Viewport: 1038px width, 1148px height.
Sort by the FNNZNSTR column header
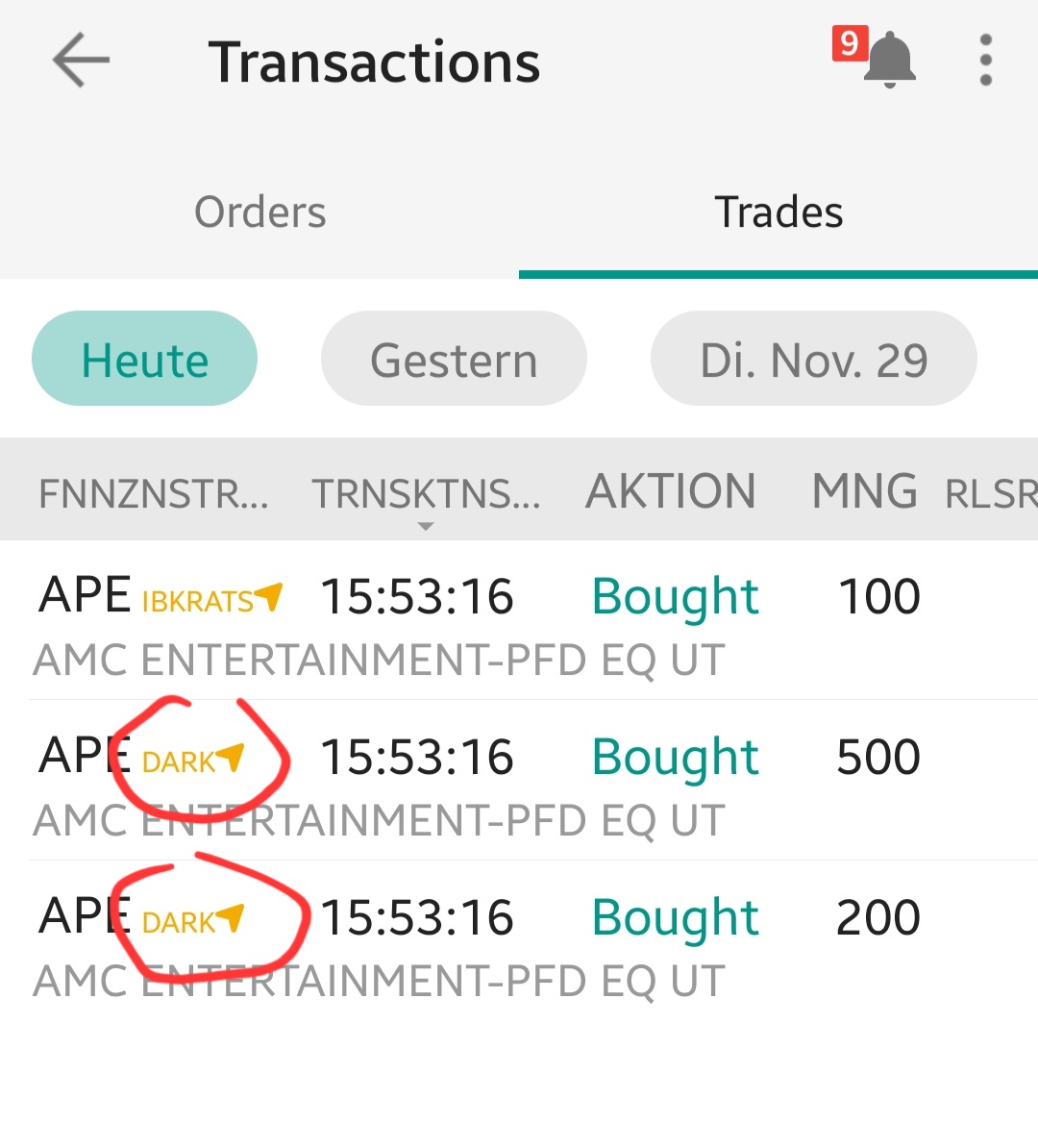[x=154, y=493]
